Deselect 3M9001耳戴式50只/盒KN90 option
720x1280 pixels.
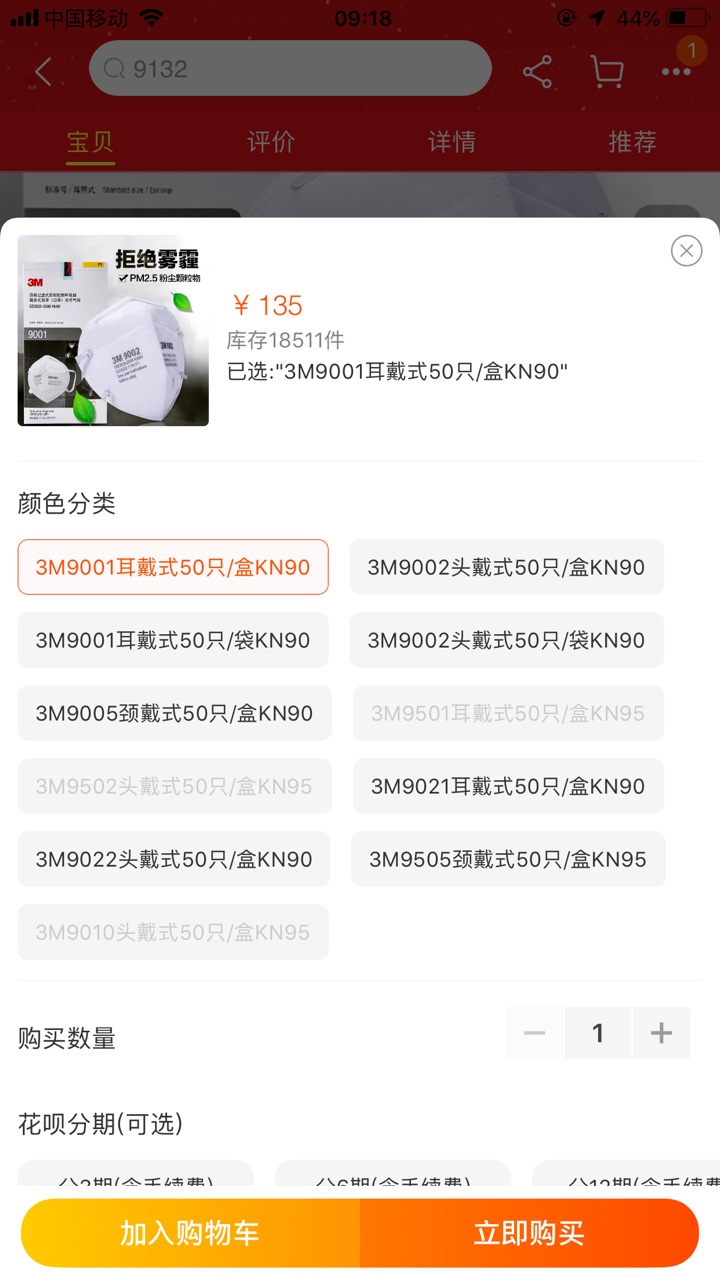click(173, 567)
